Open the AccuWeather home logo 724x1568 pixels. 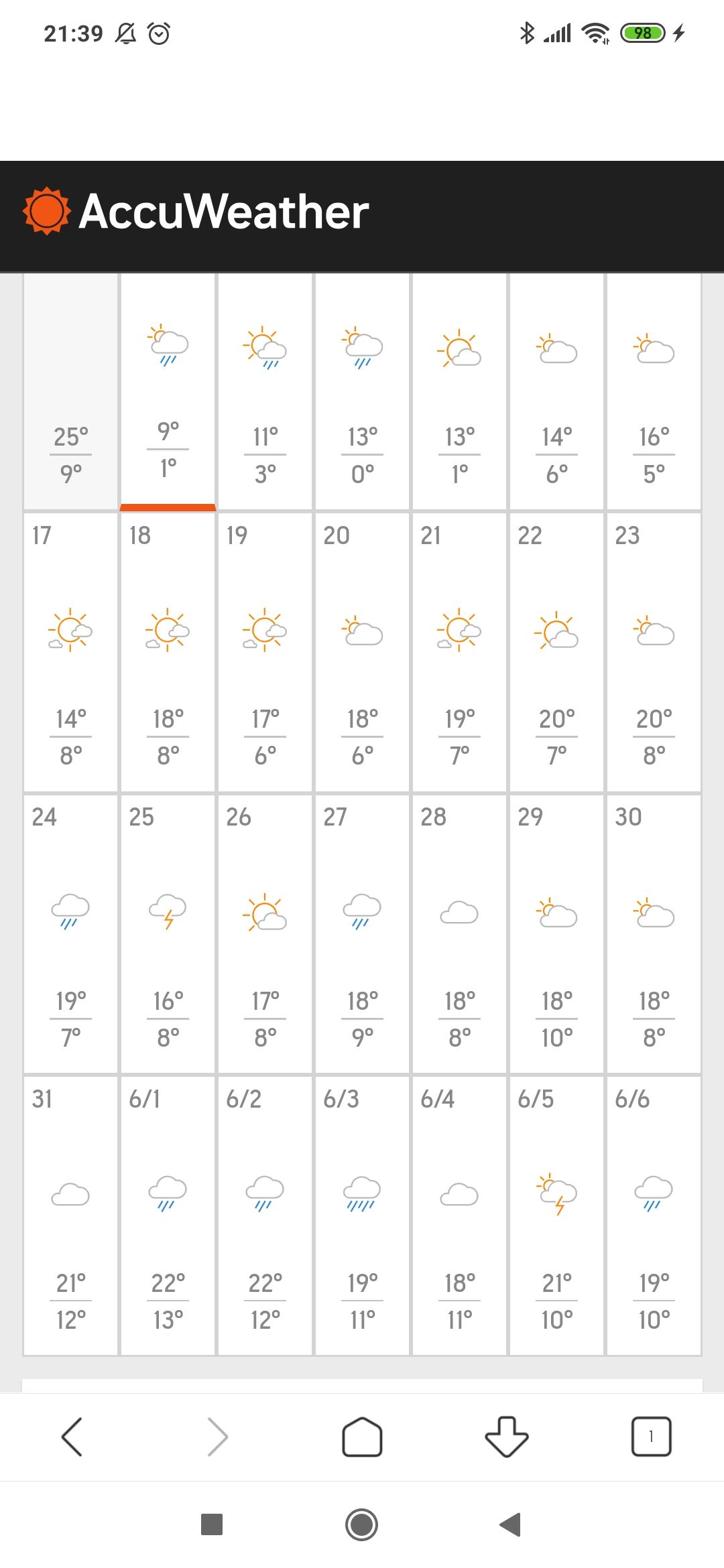[196, 212]
